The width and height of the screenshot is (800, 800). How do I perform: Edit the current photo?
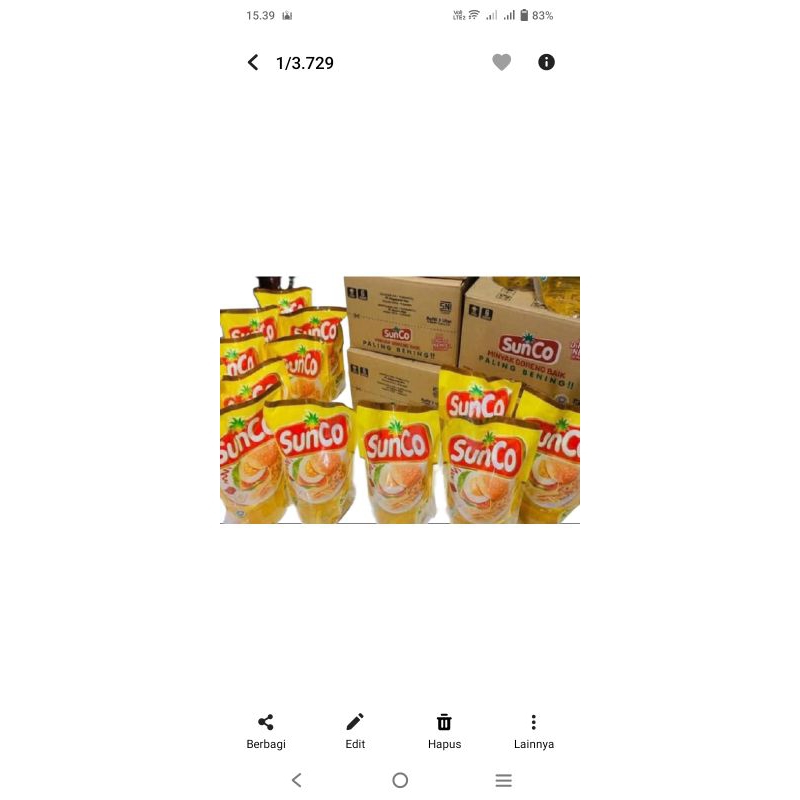(x=355, y=730)
